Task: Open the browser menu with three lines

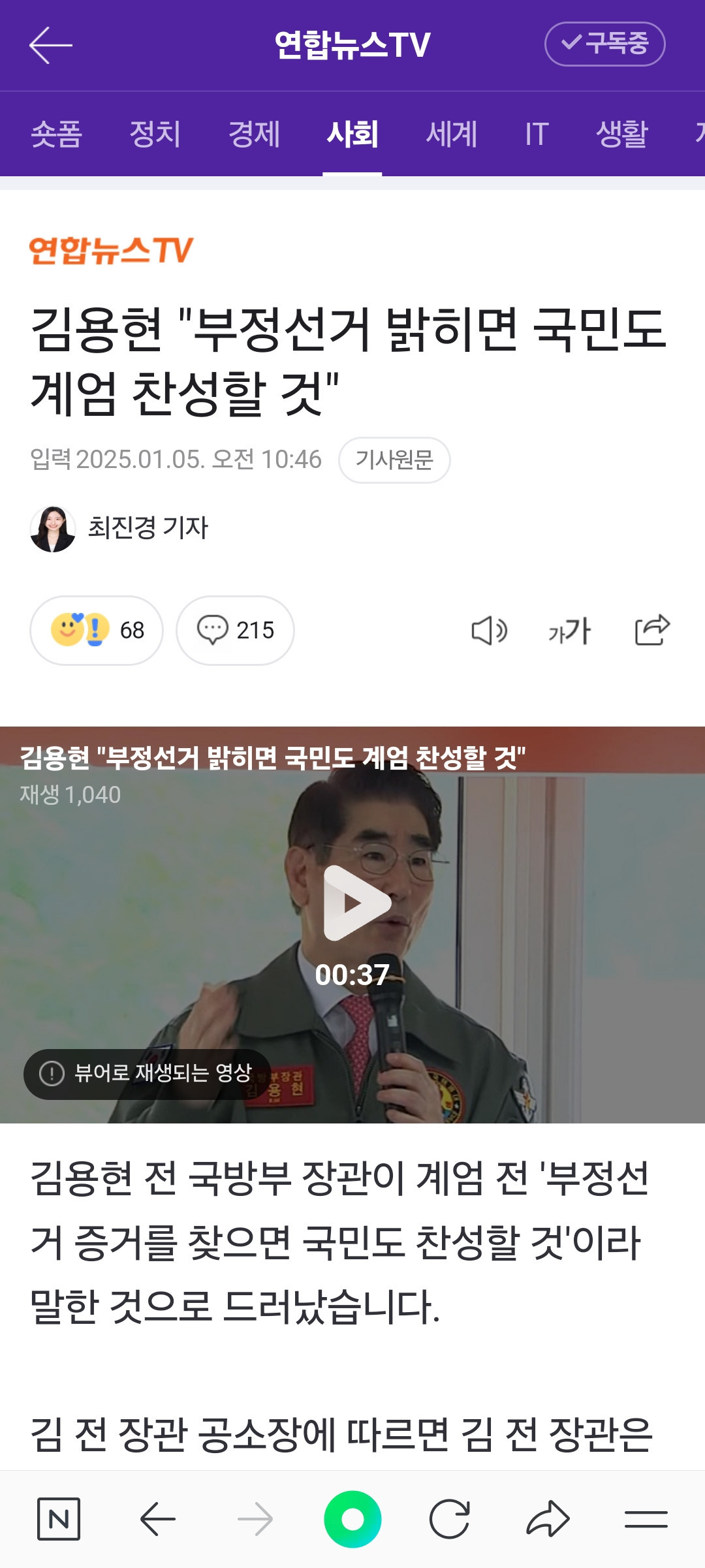Action: (x=646, y=1519)
